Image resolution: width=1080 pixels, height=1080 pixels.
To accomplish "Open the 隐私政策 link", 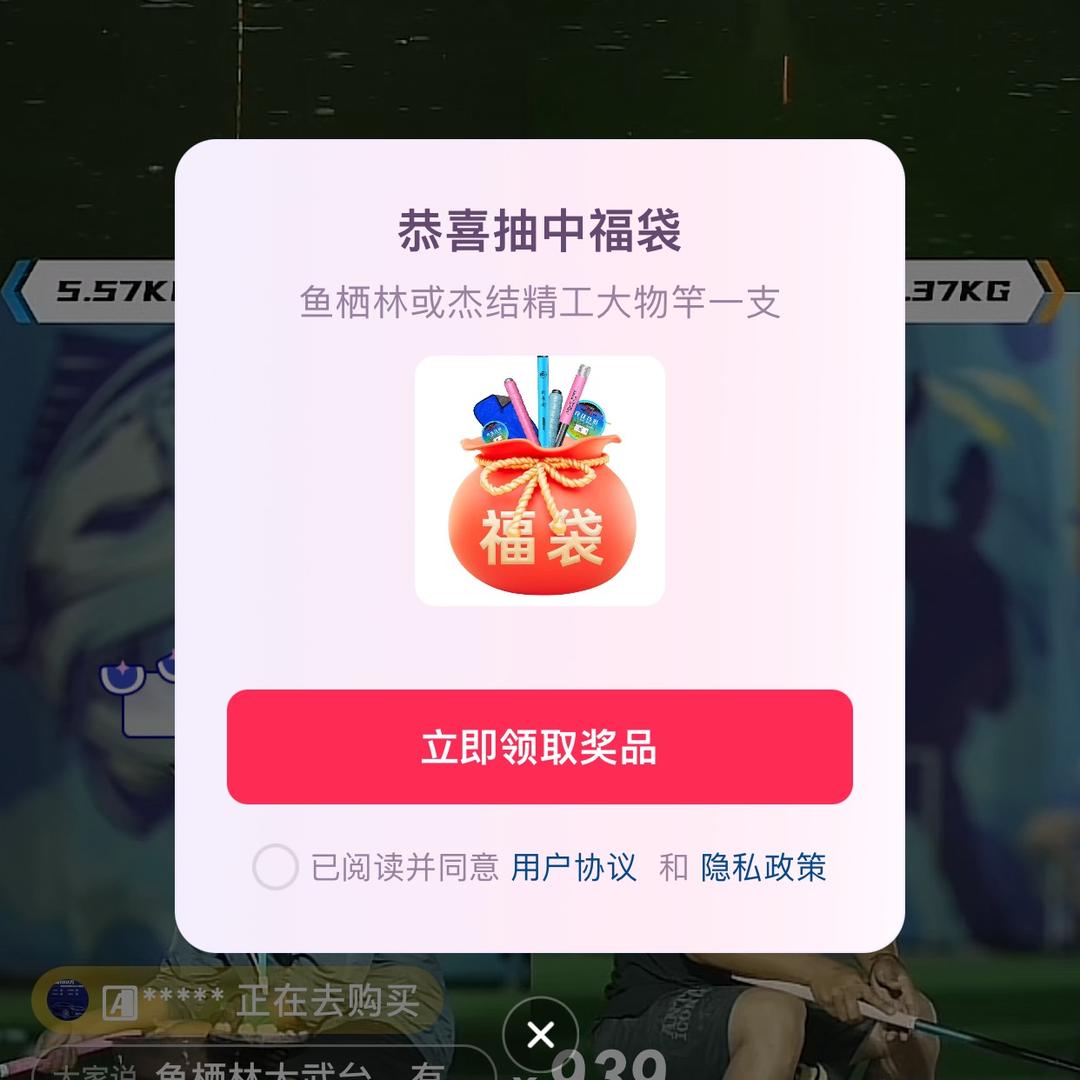I will pyautogui.click(x=763, y=867).
